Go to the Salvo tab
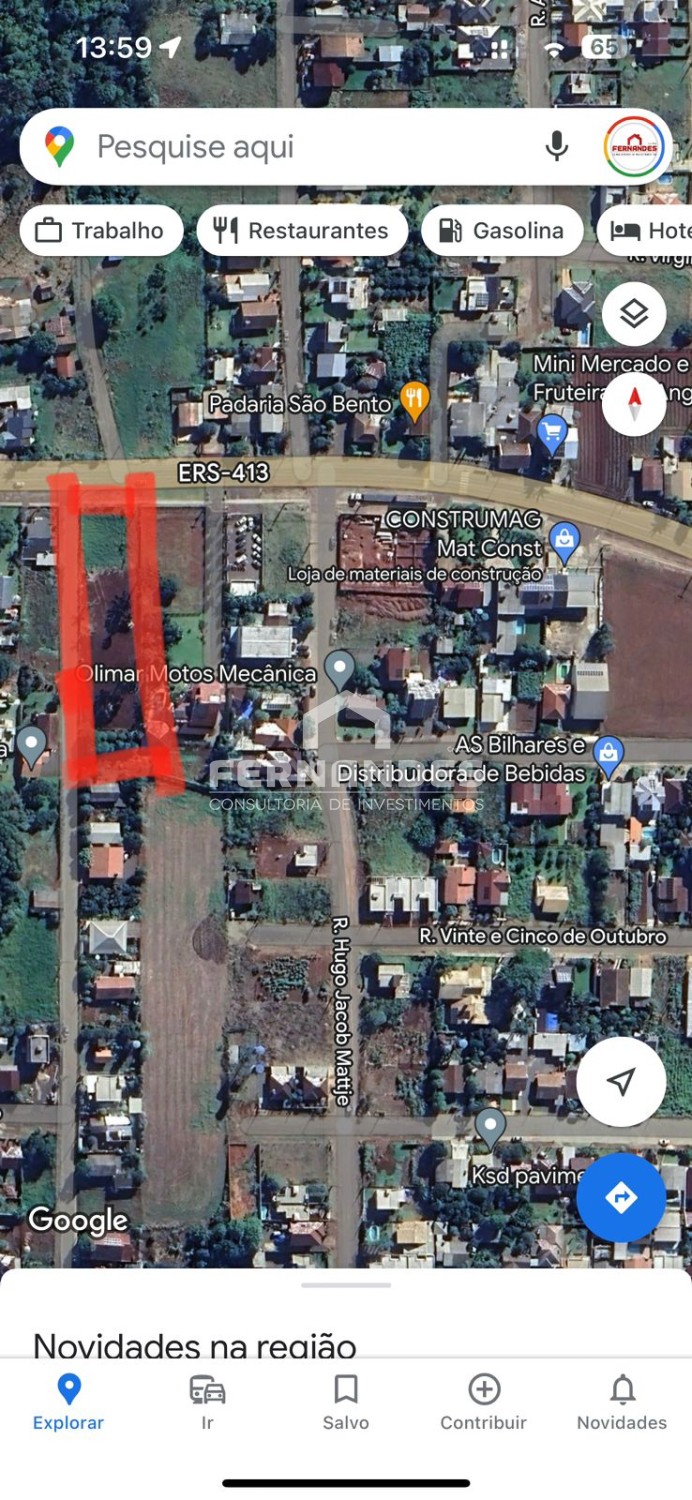692x1500 pixels. click(346, 1402)
